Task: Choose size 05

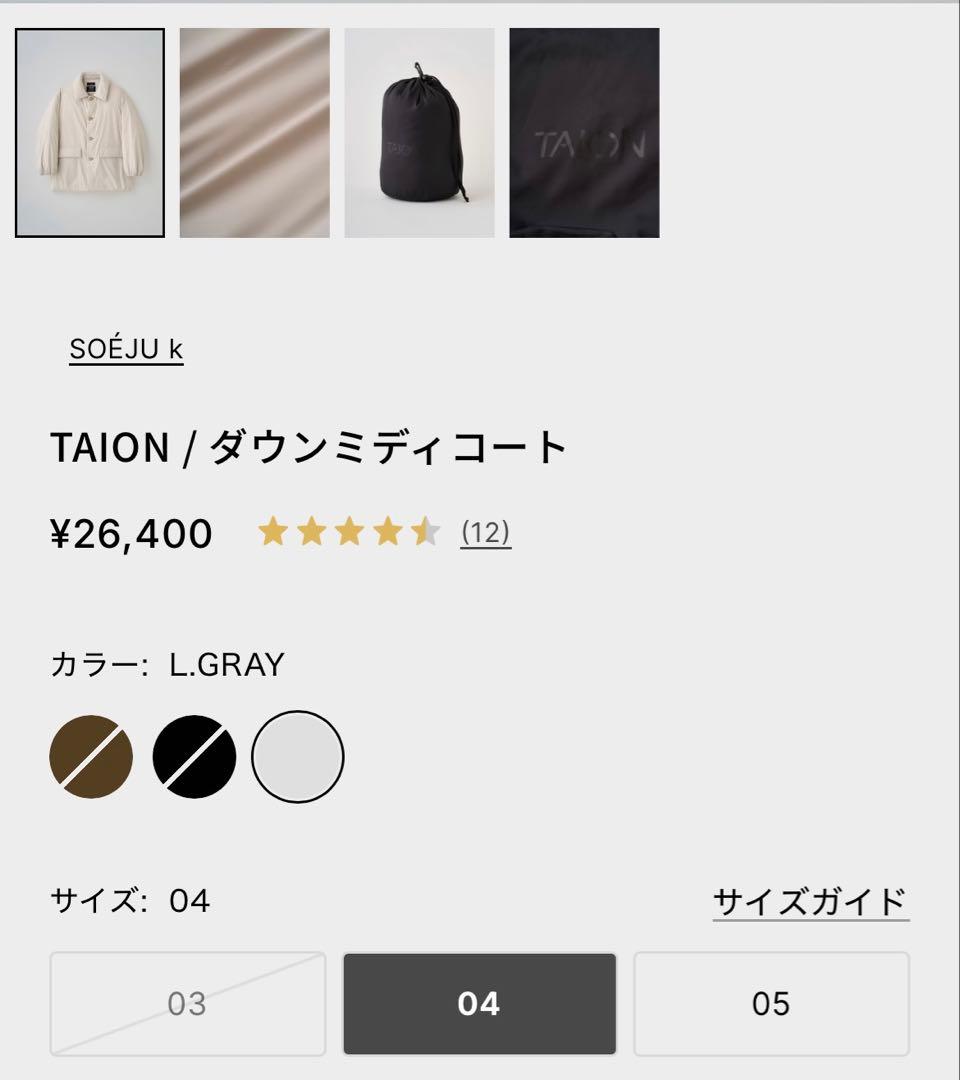Action: (x=770, y=1004)
